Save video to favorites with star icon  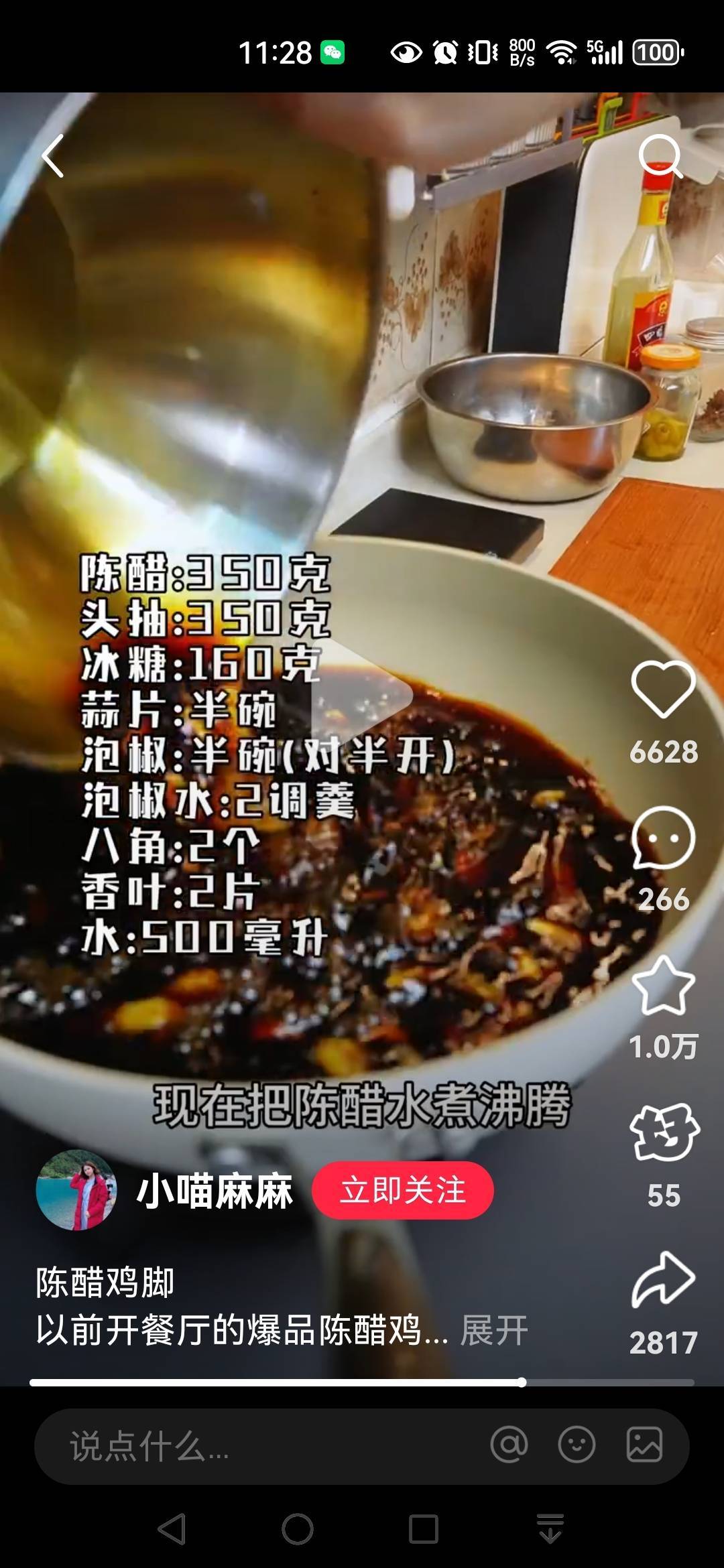tap(663, 986)
